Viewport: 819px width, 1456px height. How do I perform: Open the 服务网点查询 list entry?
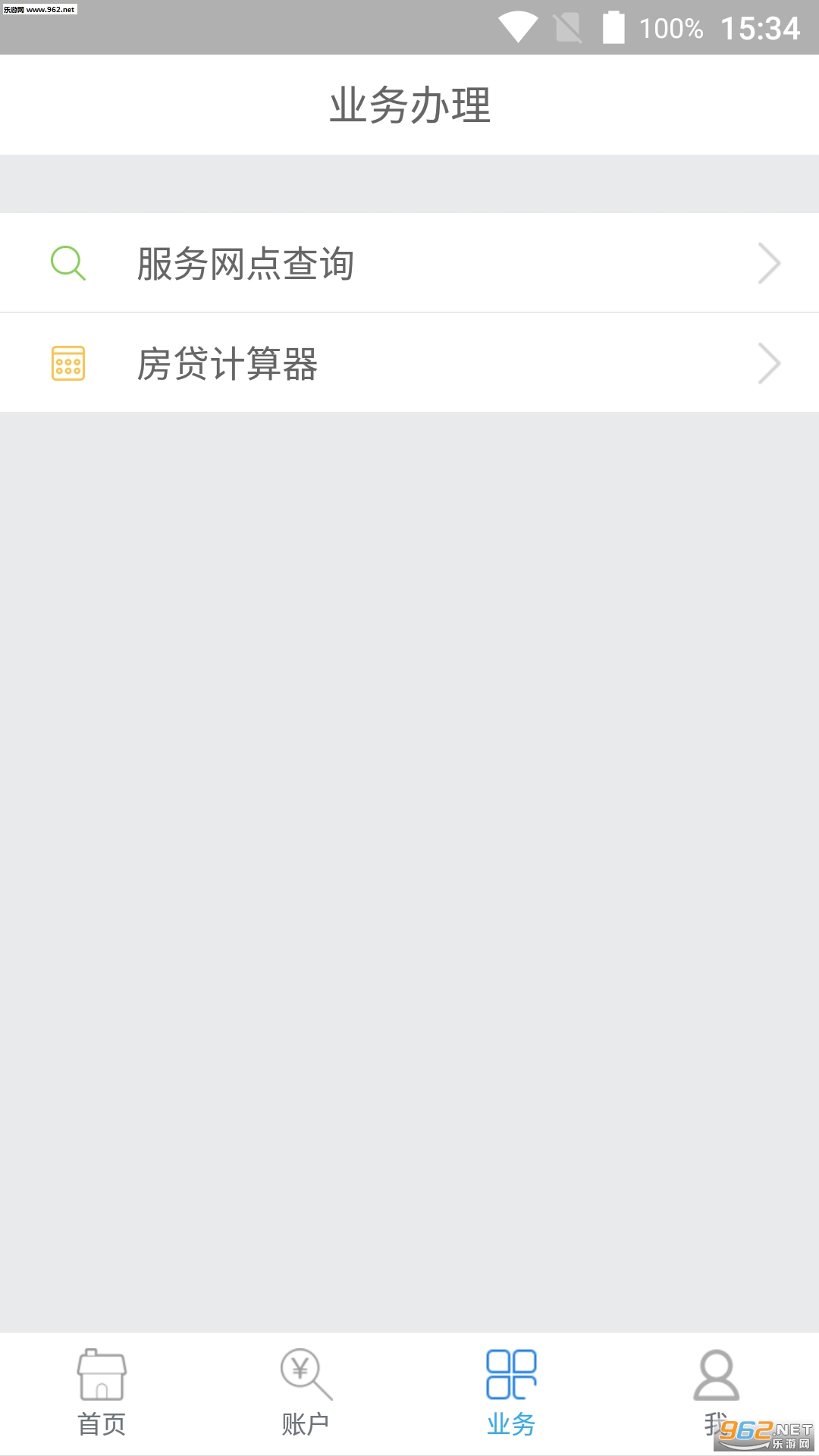(245, 262)
